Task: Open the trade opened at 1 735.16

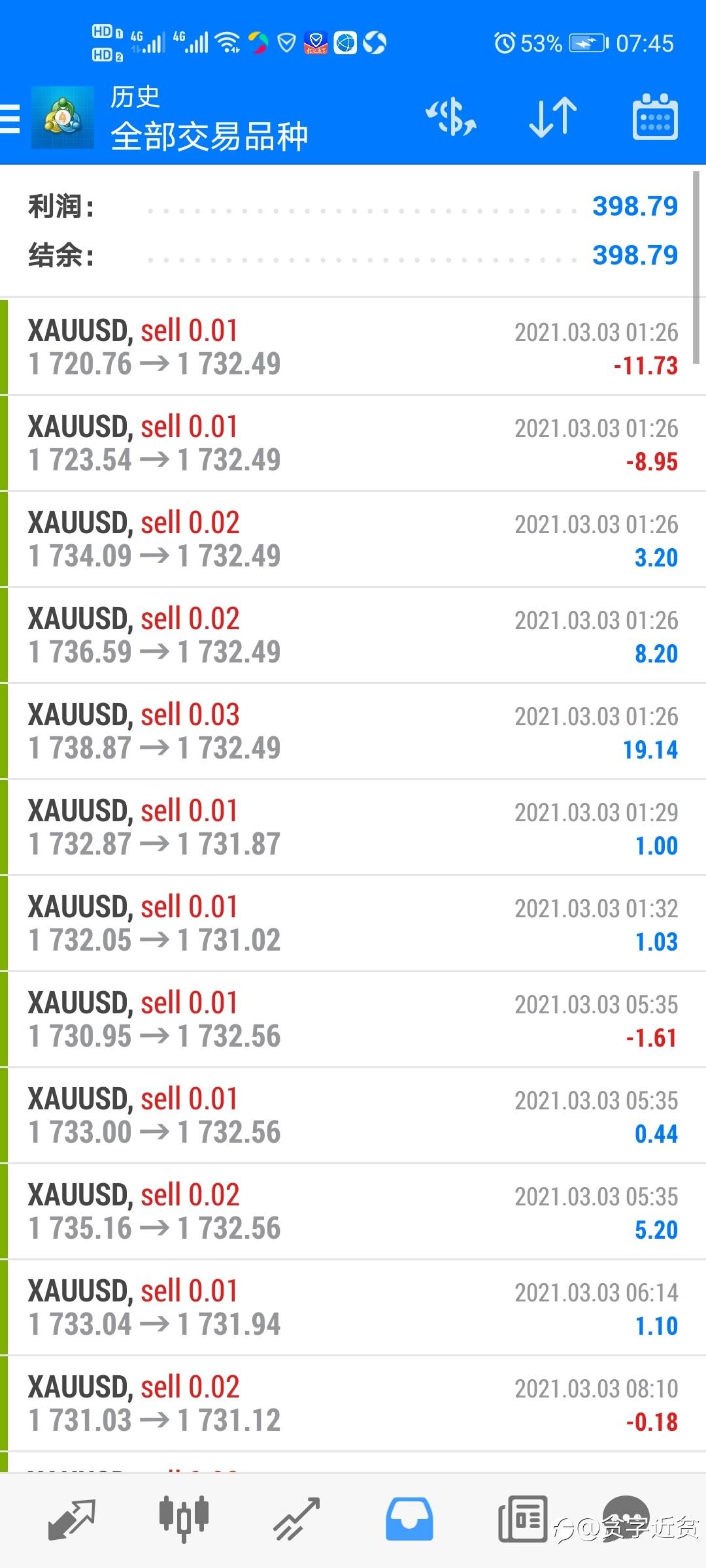Action: [x=353, y=1211]
